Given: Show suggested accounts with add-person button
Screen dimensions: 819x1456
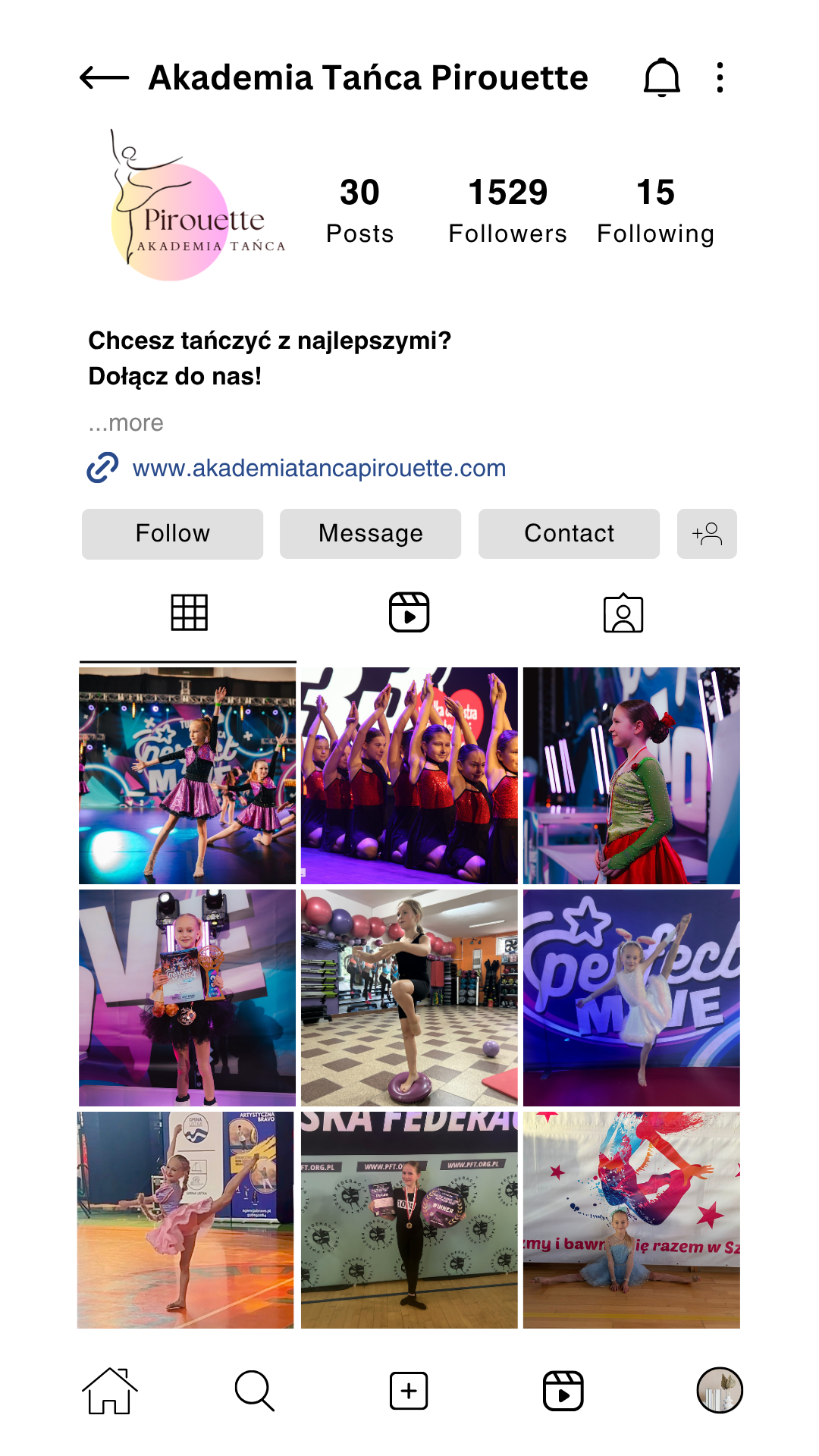Looking at the screenshot, I should point(707,534).
